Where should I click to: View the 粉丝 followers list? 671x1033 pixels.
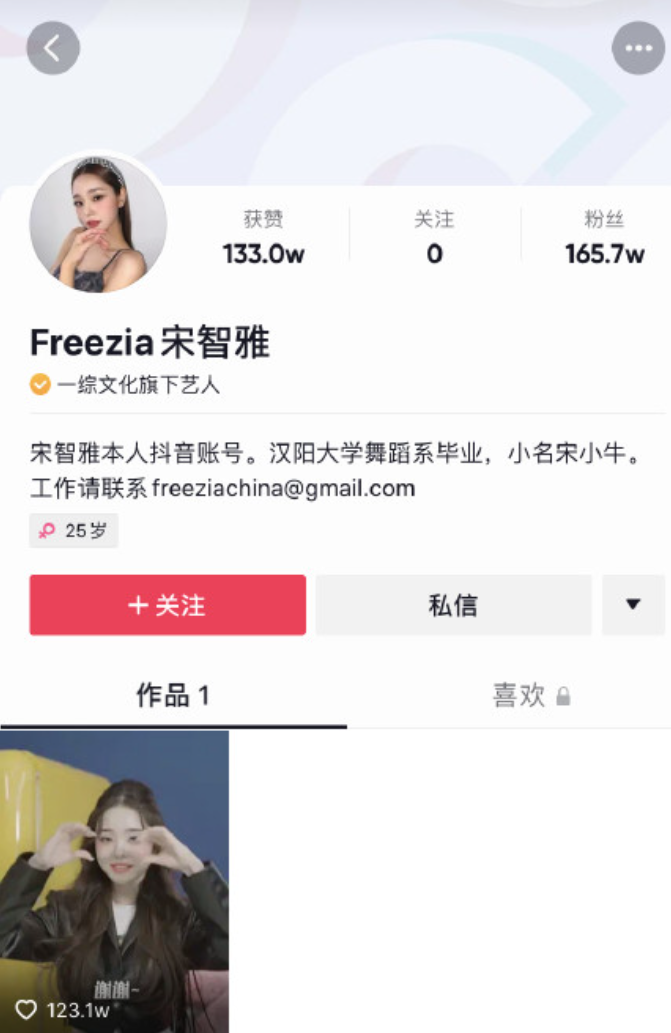[604, 238]
